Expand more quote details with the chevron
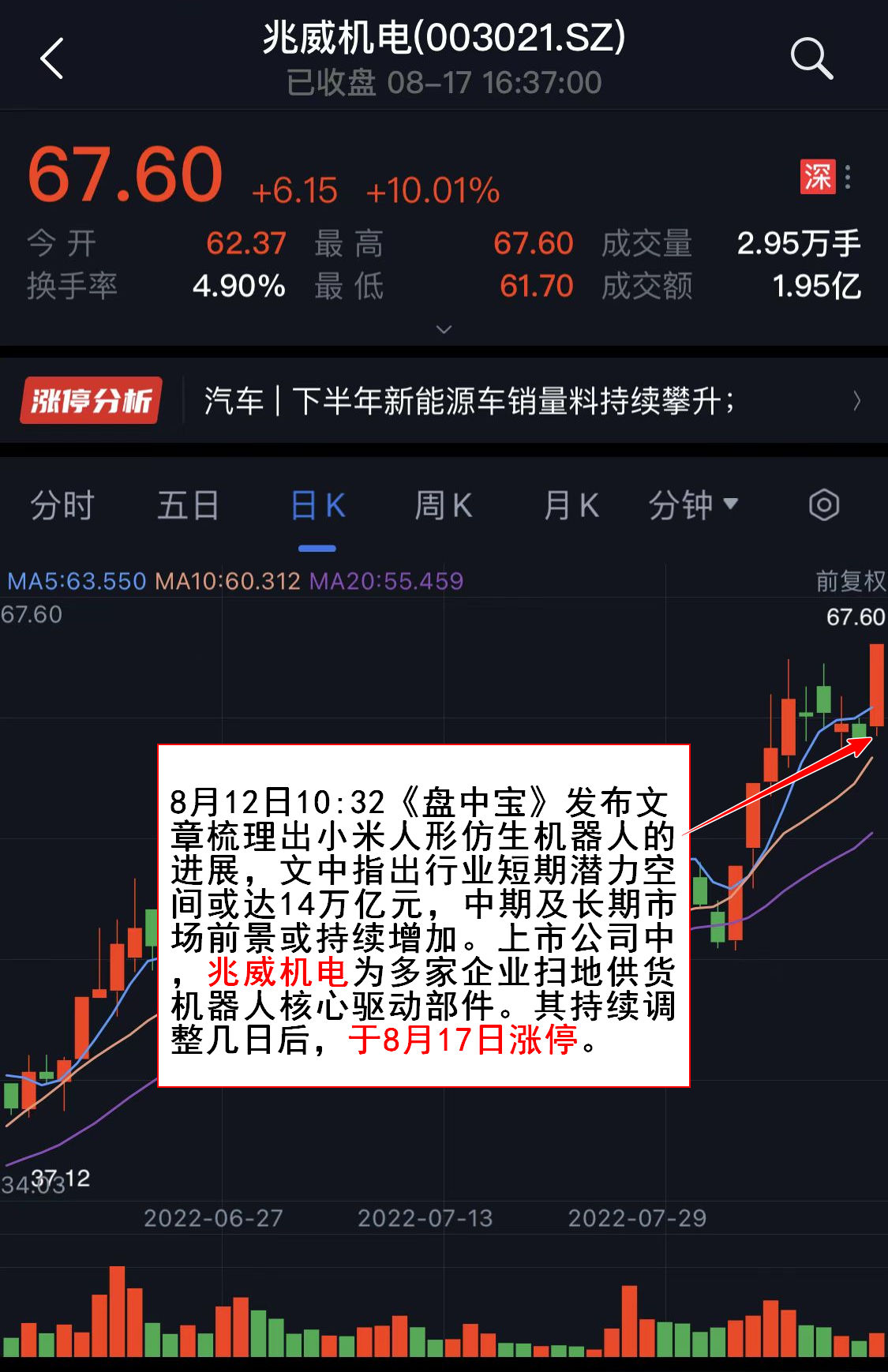 pos(444,329)
